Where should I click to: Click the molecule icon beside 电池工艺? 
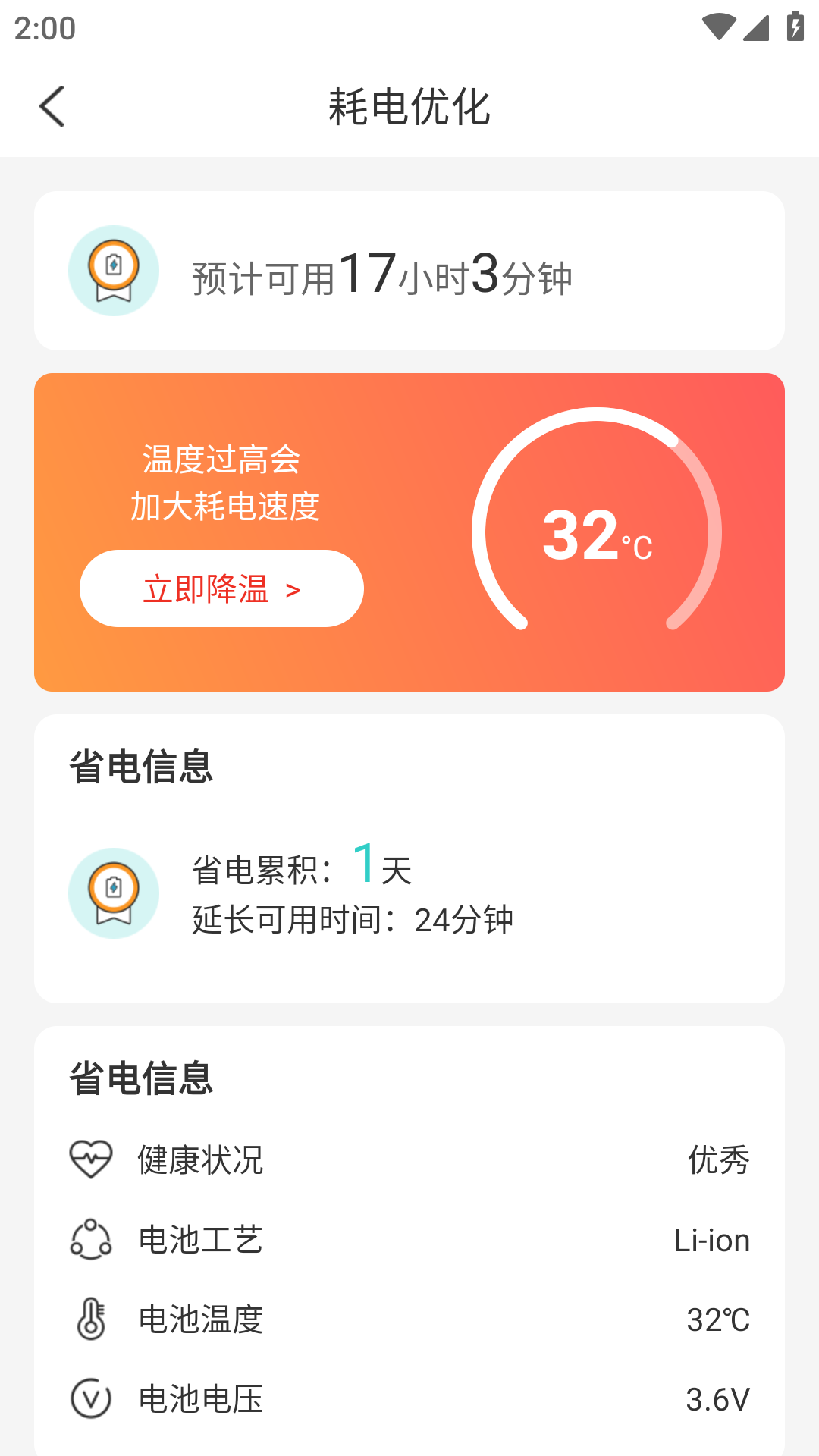coord(90,1241)
